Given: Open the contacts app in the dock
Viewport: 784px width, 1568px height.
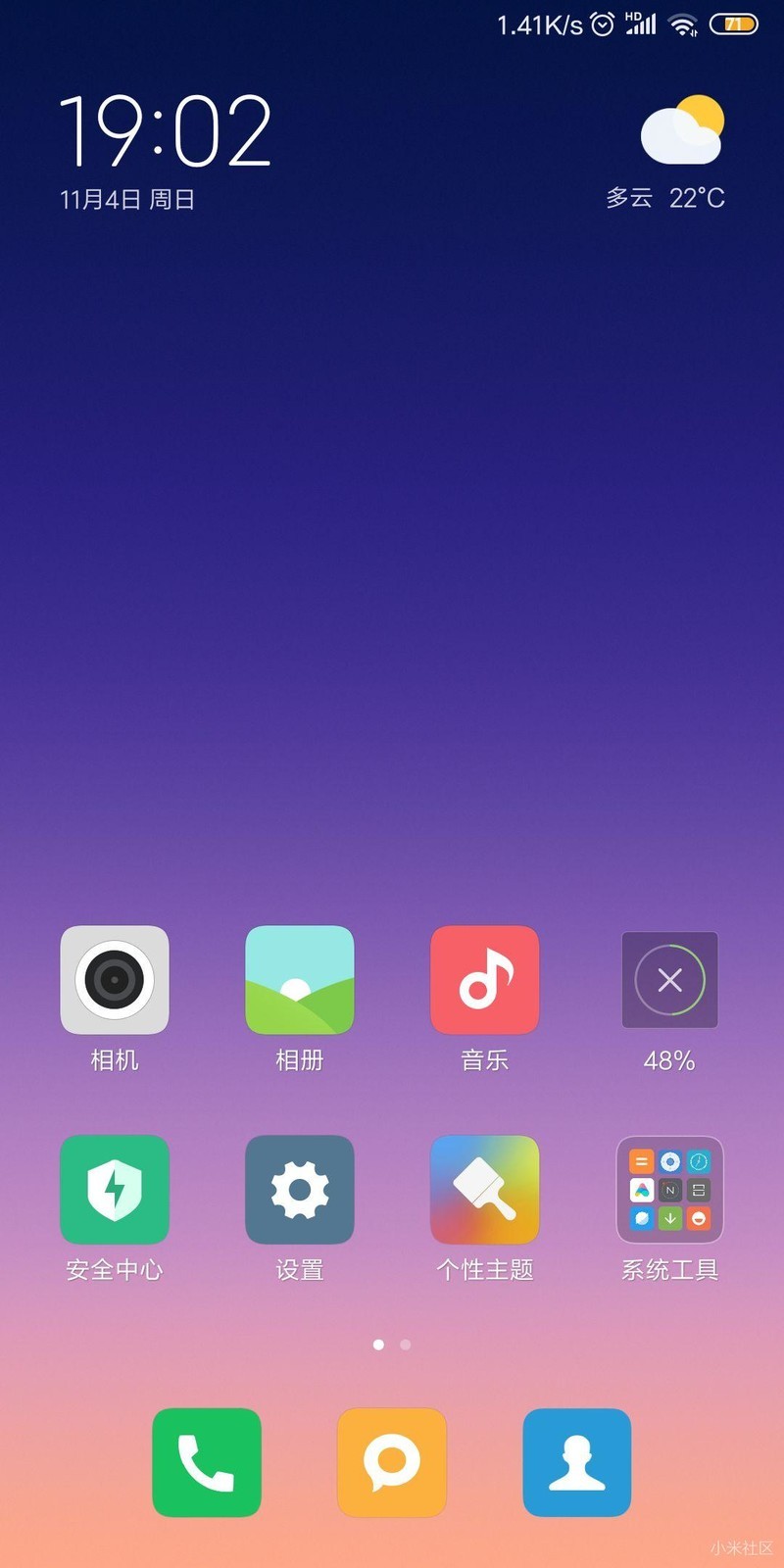Looking at the screenshot, I should coord(576,1462).
